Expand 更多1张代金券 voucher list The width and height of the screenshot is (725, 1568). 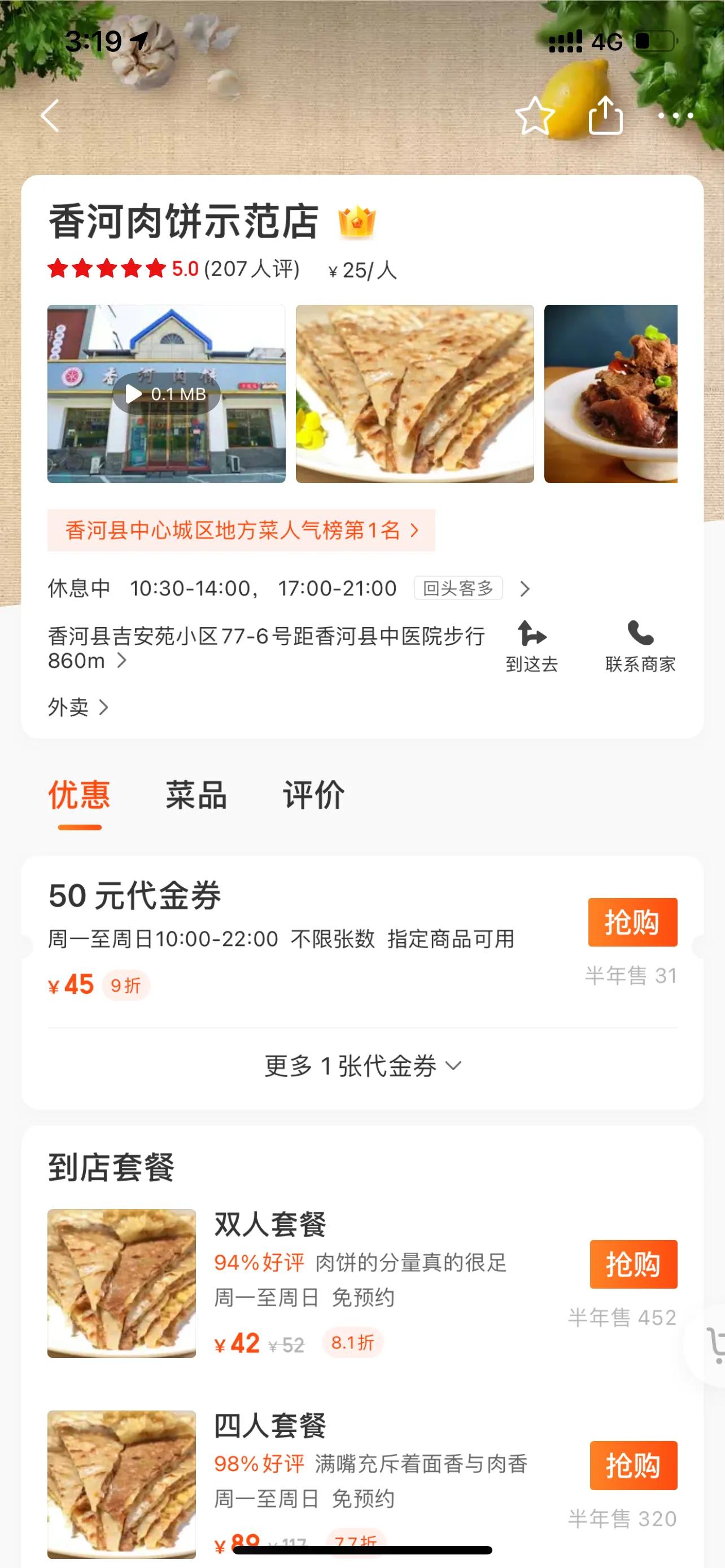[x=361, y=1066]
